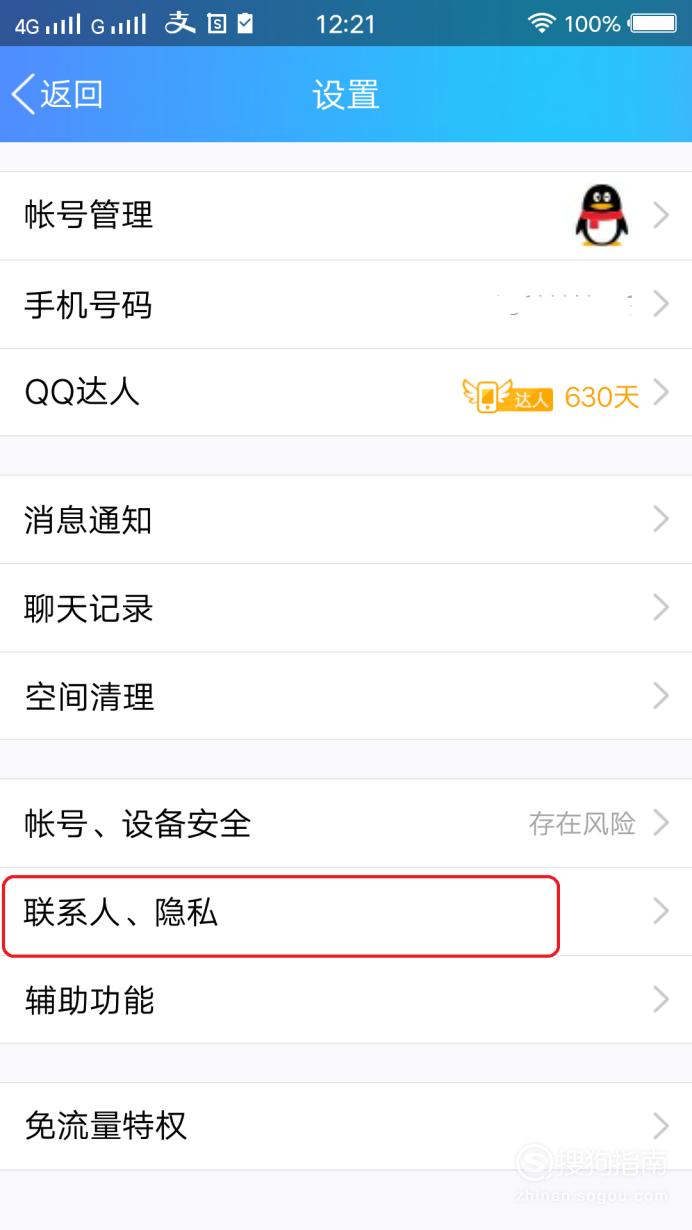The width and height of the screenshot is (692, 1230).
Task: Open 帐号管理 account management
Action: click(x=346, y=216)
